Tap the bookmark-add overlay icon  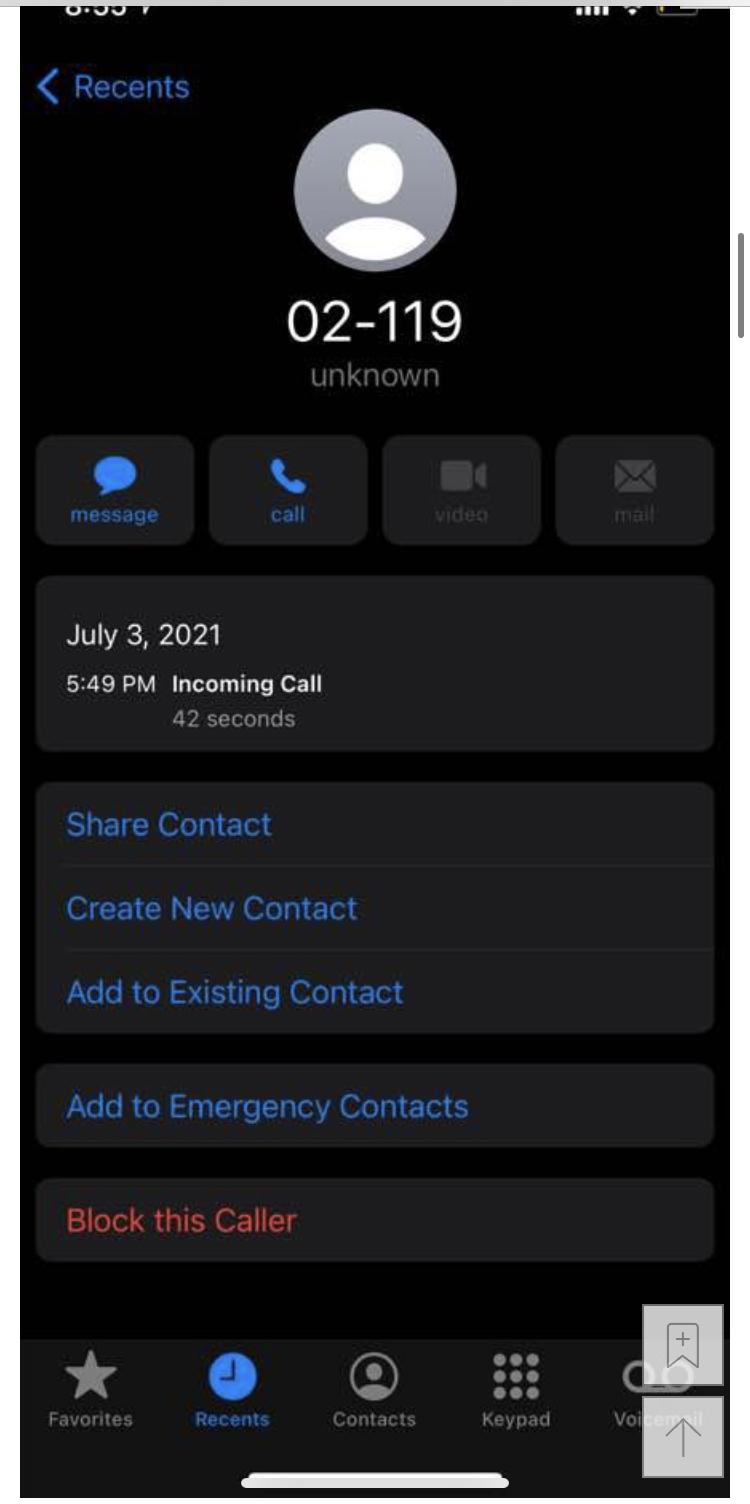coord(683,1345)
